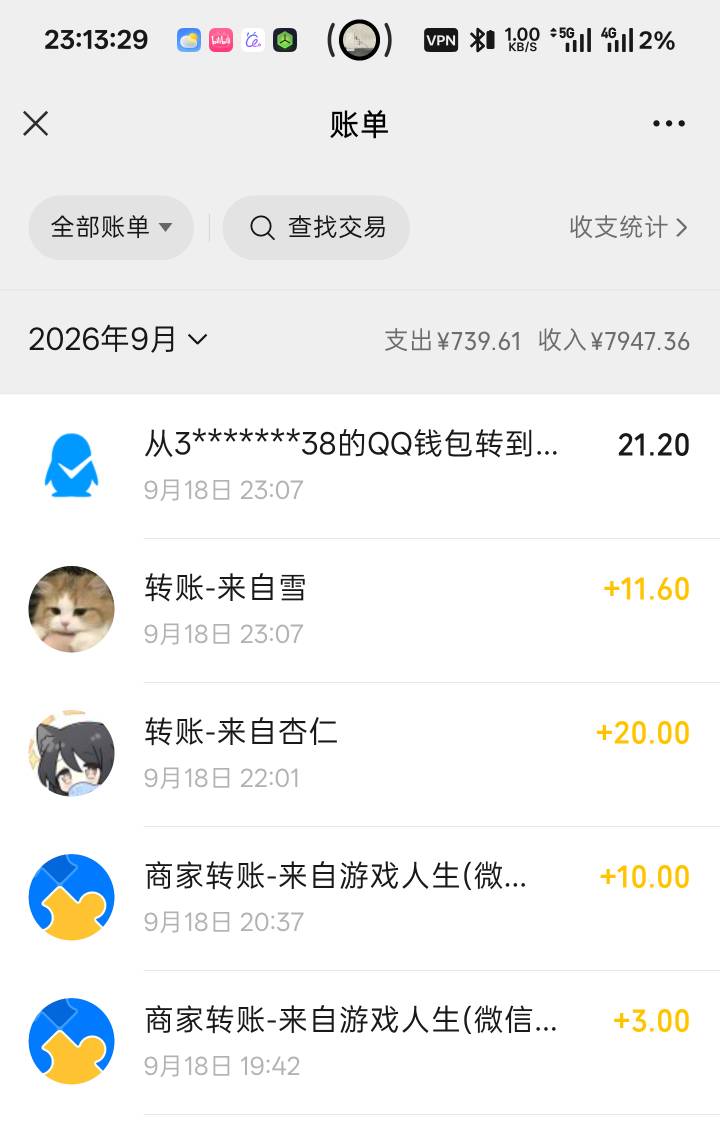The height and width of the screenshot is (1123, 720).
Task: View the 转账-来自雪 transaction
Action: pos(360,610)
